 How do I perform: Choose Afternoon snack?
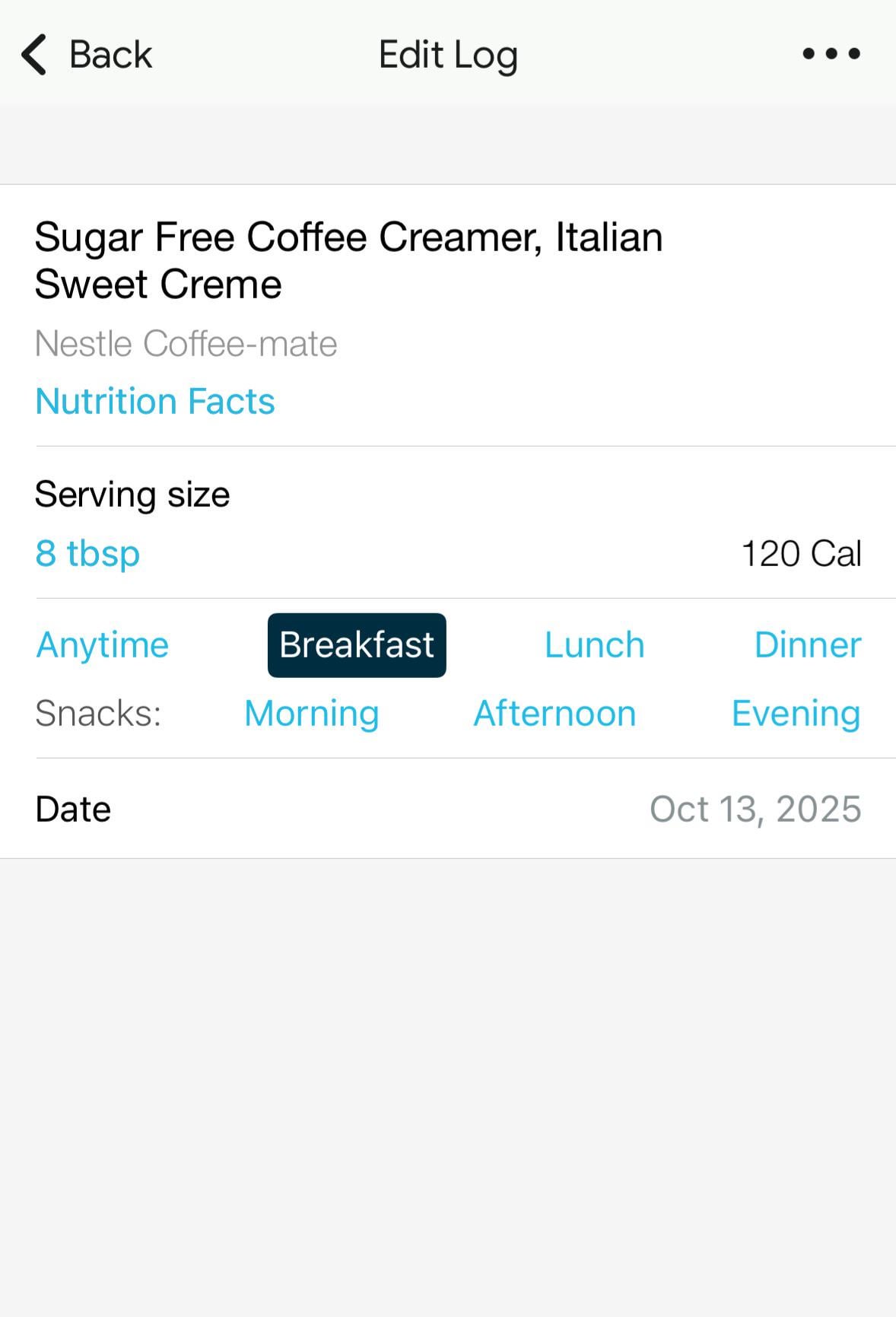point(554,714)
